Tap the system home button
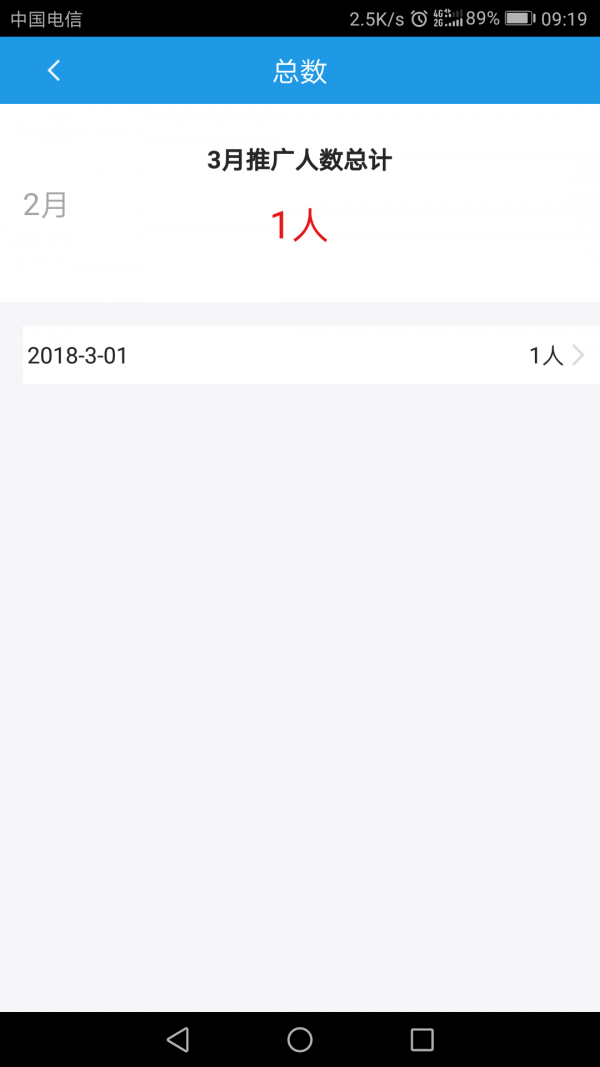600x1067 pixels. point(300,1039)
